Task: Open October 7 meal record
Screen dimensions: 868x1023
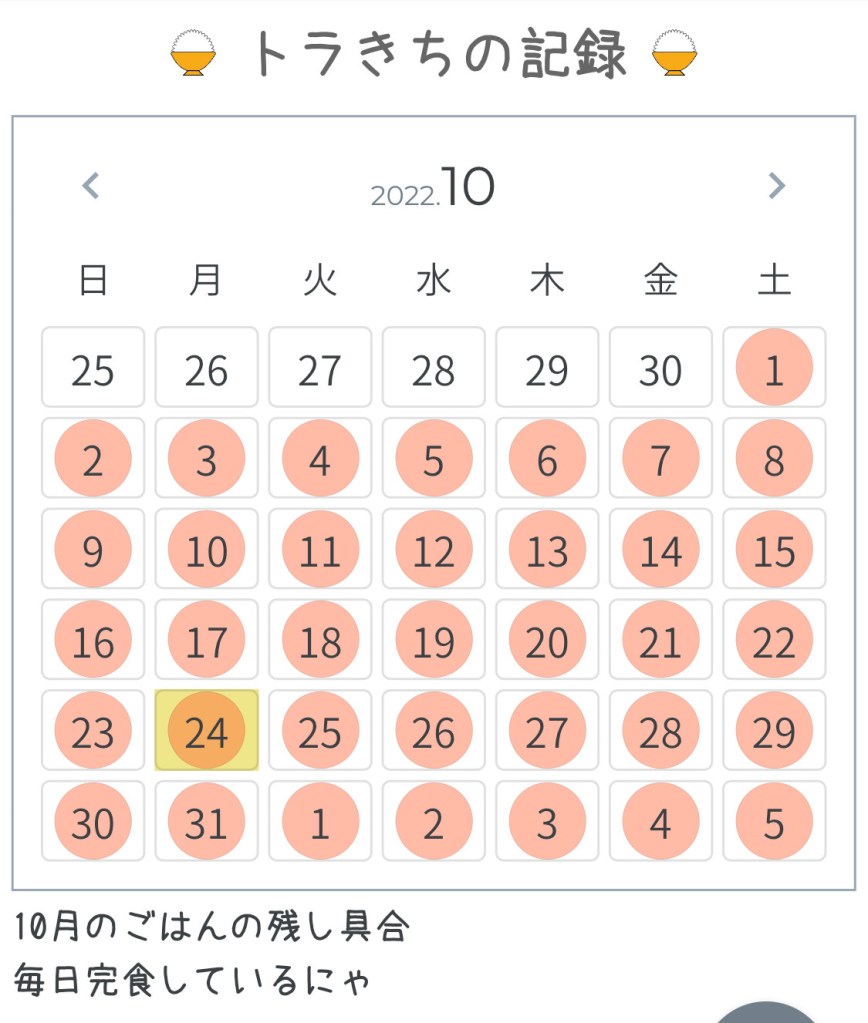Action: point(660,459)
